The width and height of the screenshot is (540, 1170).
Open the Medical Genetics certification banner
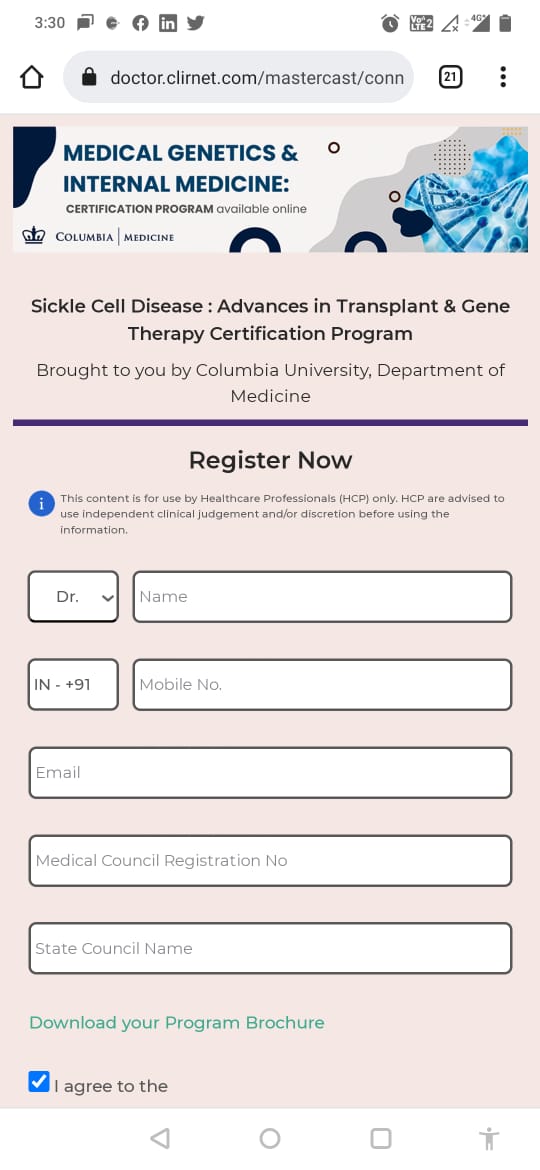click(x=270, y=190)
